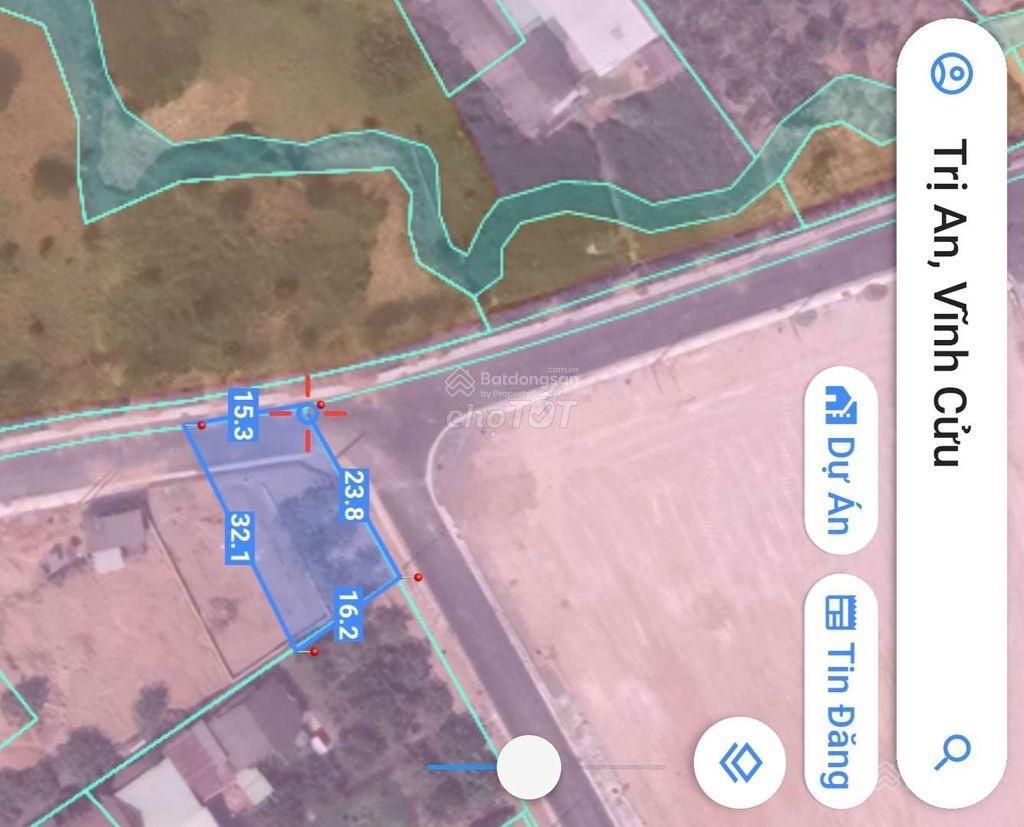
Task: Select the Dự Án chip
Action: coord(841,461)
